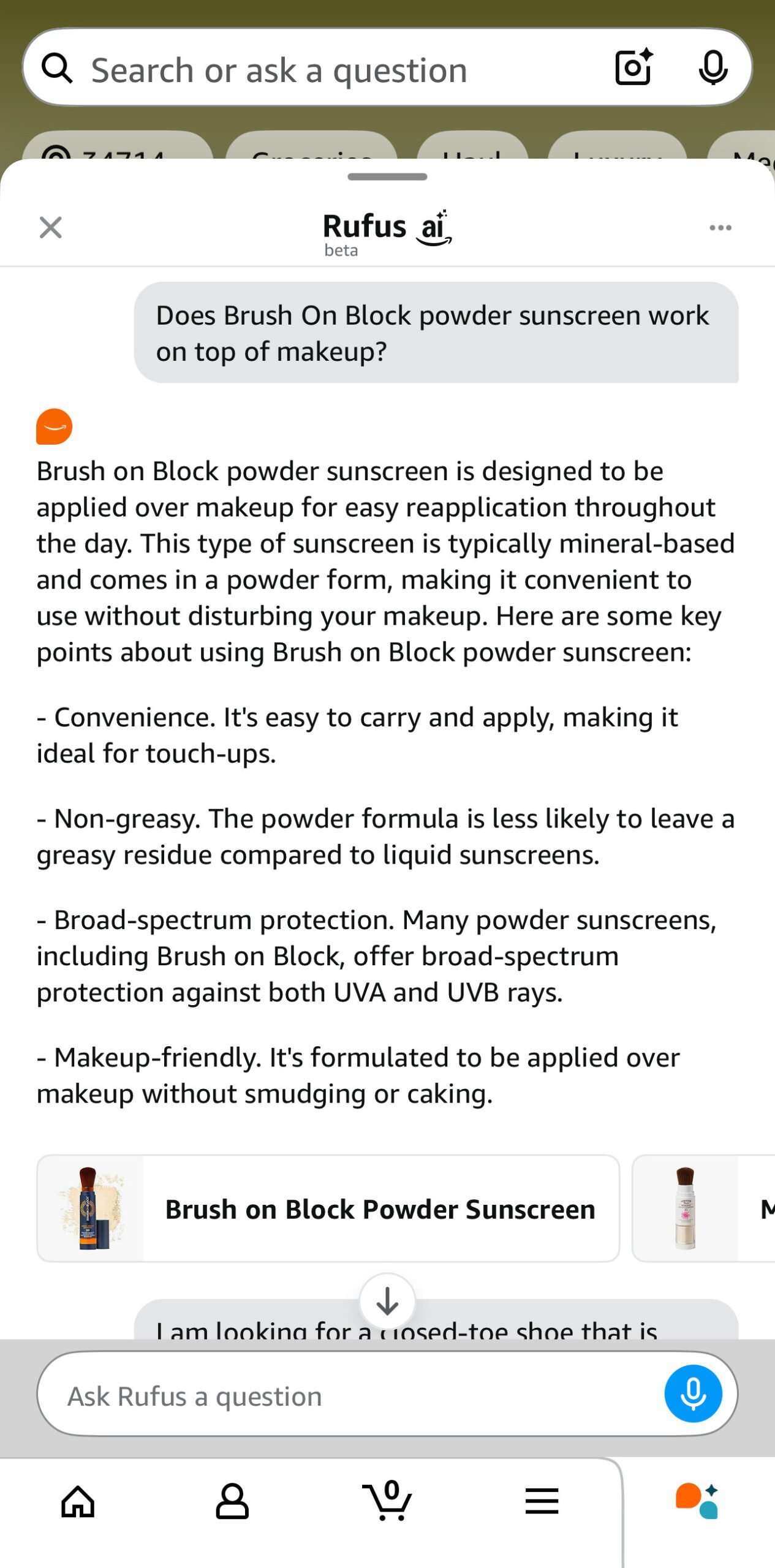Jump to latest message with down arrow
775x1568 pixels.
[387, 1301]
